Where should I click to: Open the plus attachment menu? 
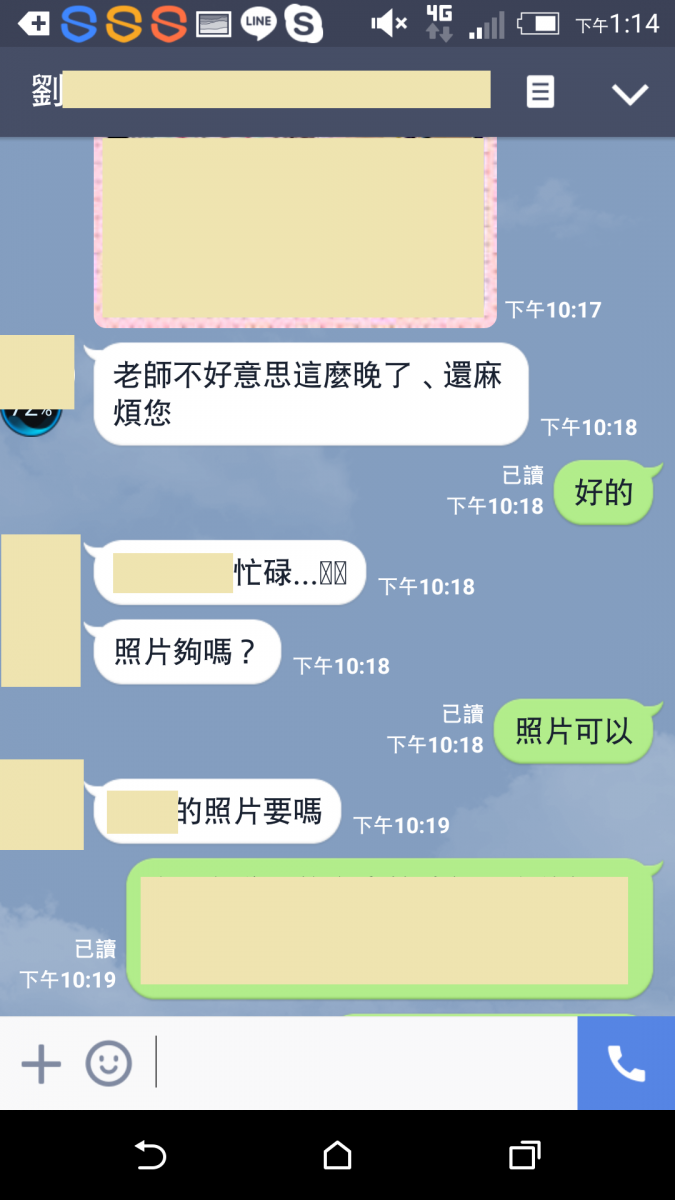tap(41, 1064)
